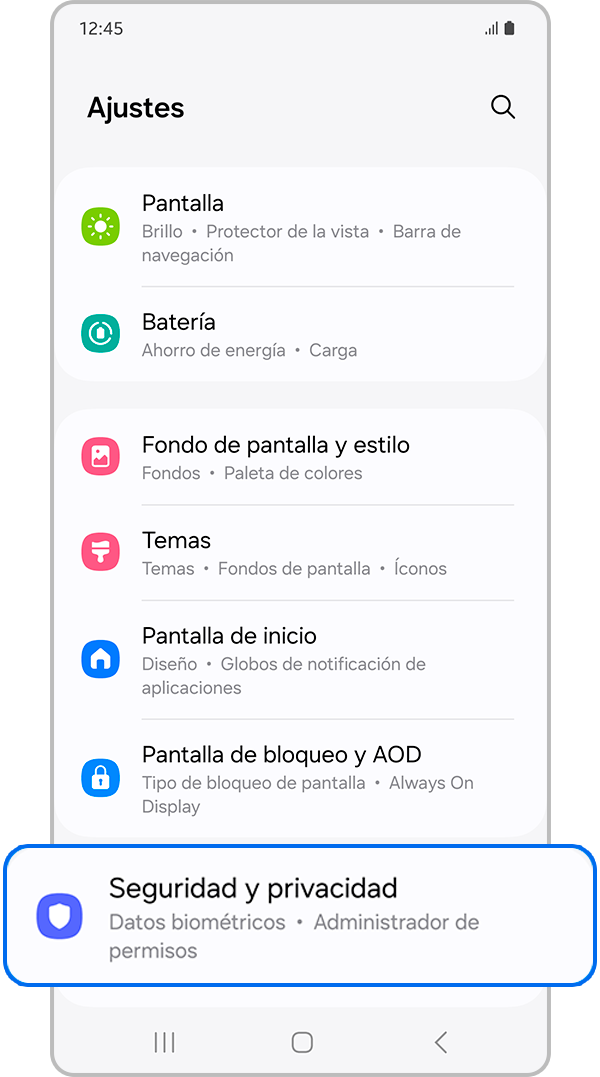
Task: Open the Temas row
Action: coord(300,553)
